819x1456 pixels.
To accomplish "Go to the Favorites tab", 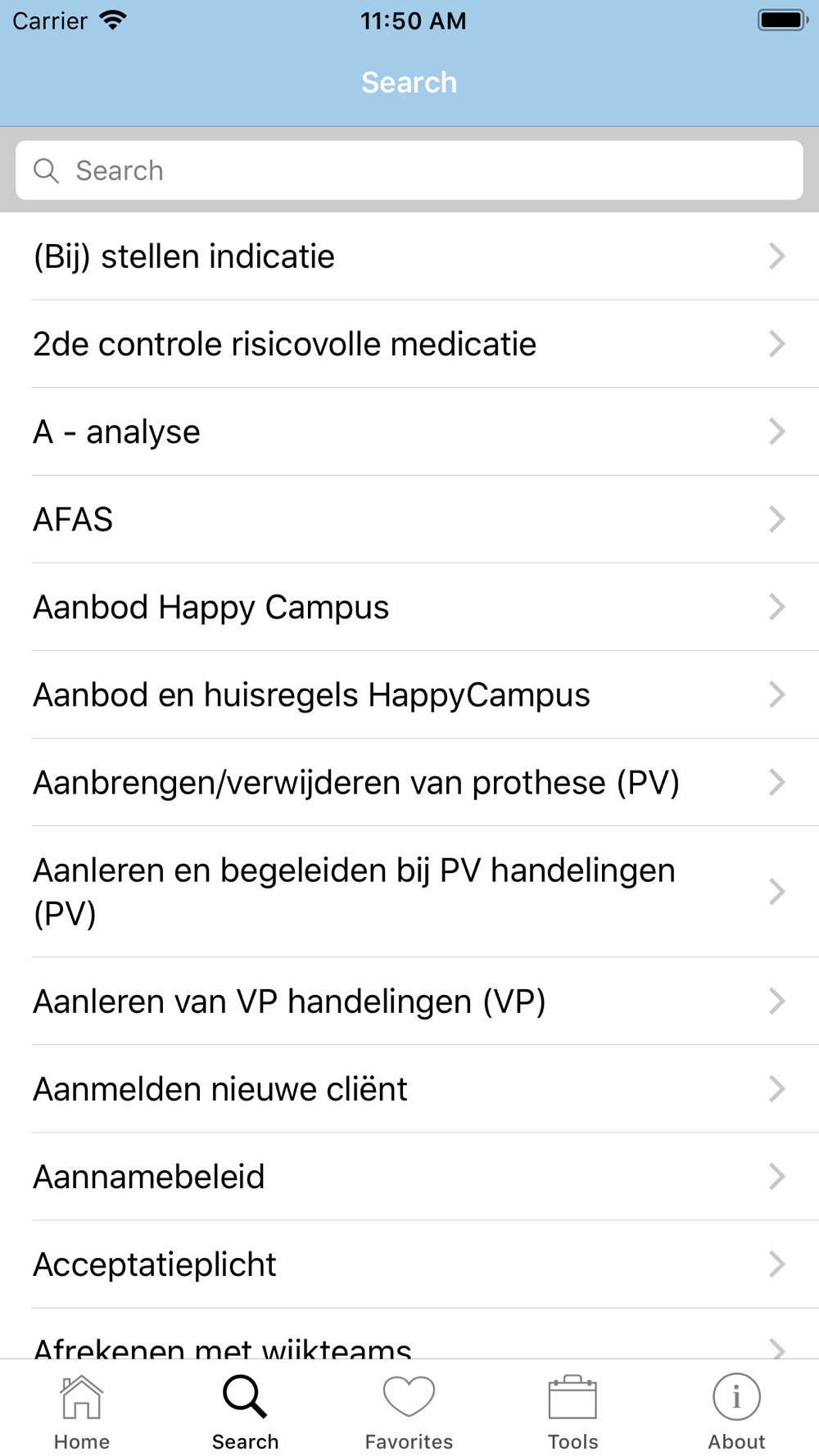I will (x=409, y=1412).
